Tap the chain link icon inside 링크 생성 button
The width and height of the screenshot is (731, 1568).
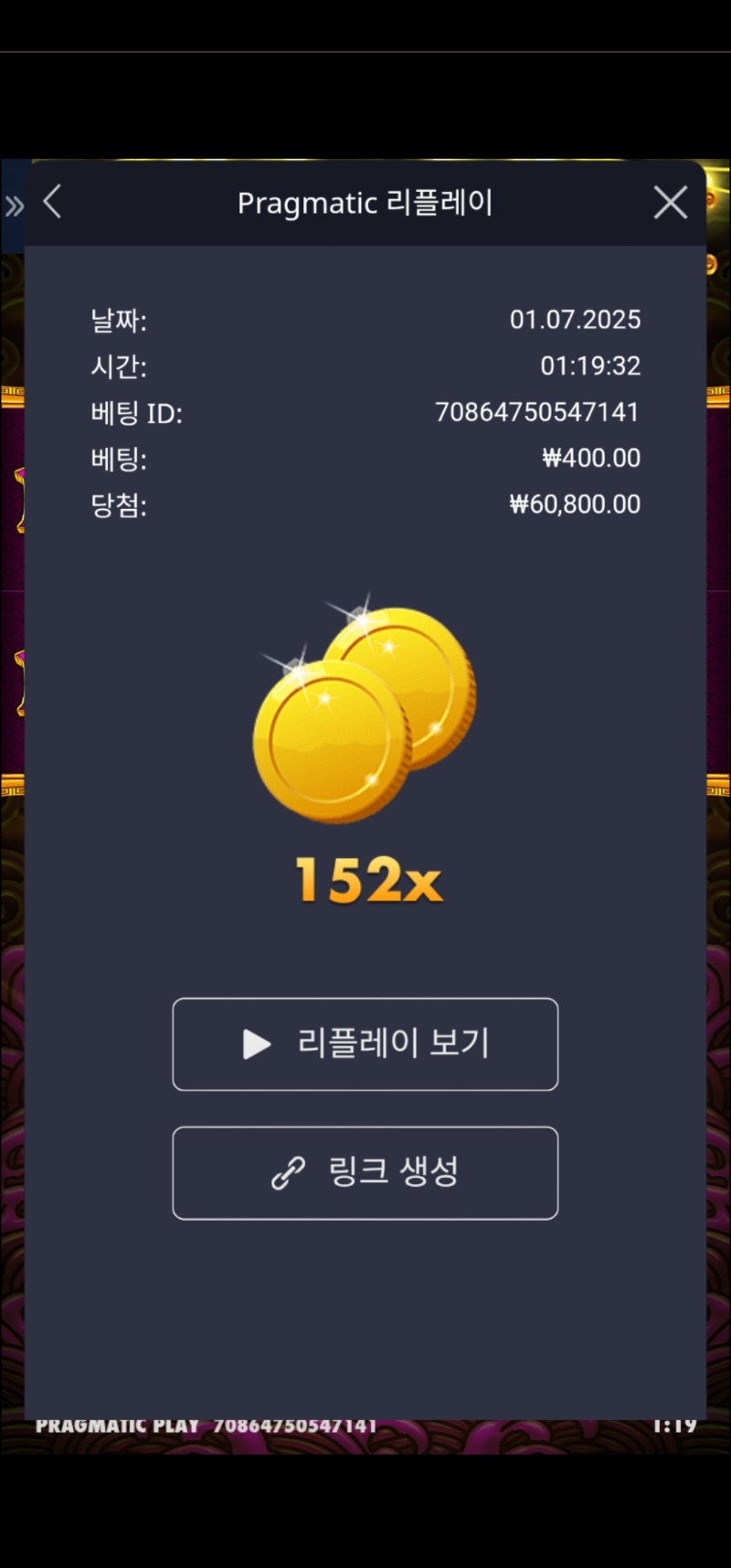coord(287,1173)
